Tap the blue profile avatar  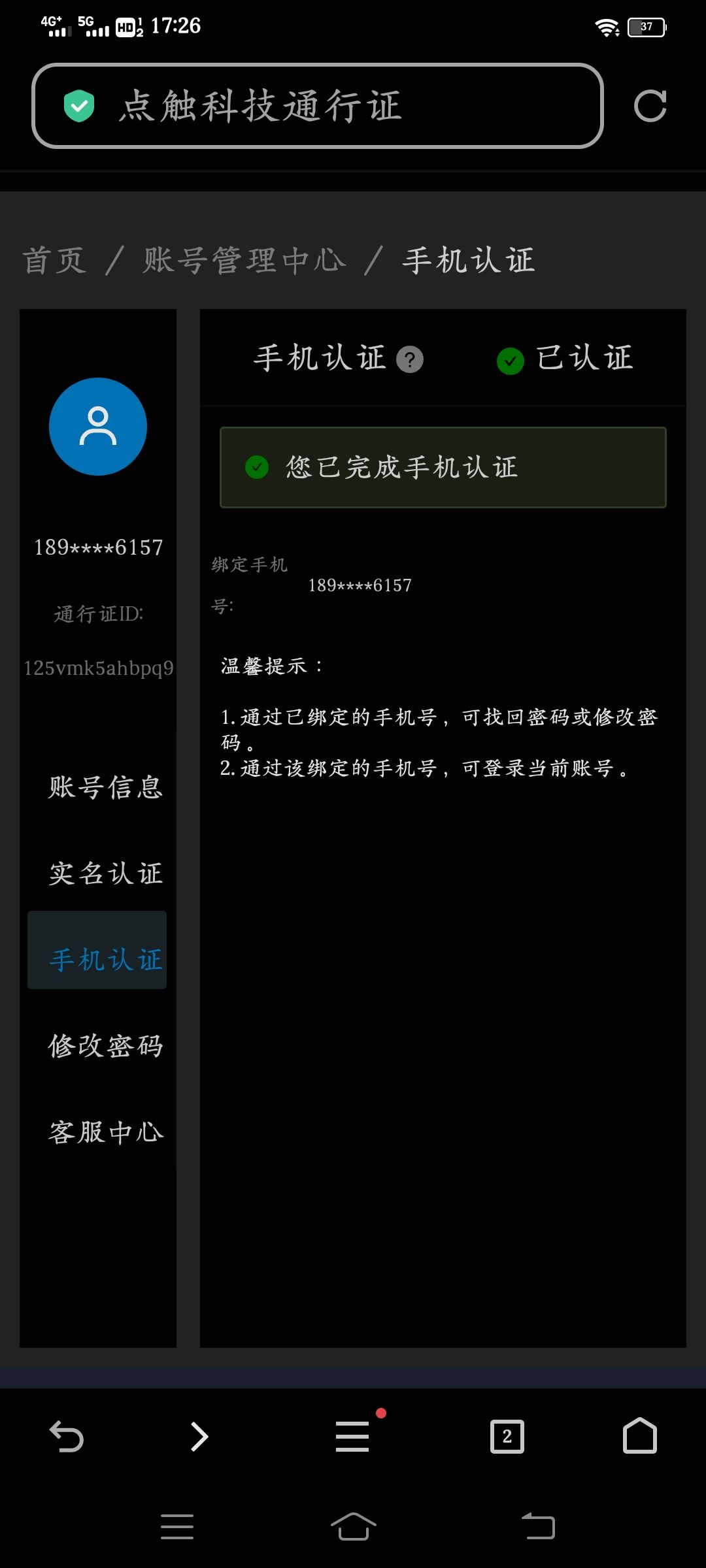[98, 427]
